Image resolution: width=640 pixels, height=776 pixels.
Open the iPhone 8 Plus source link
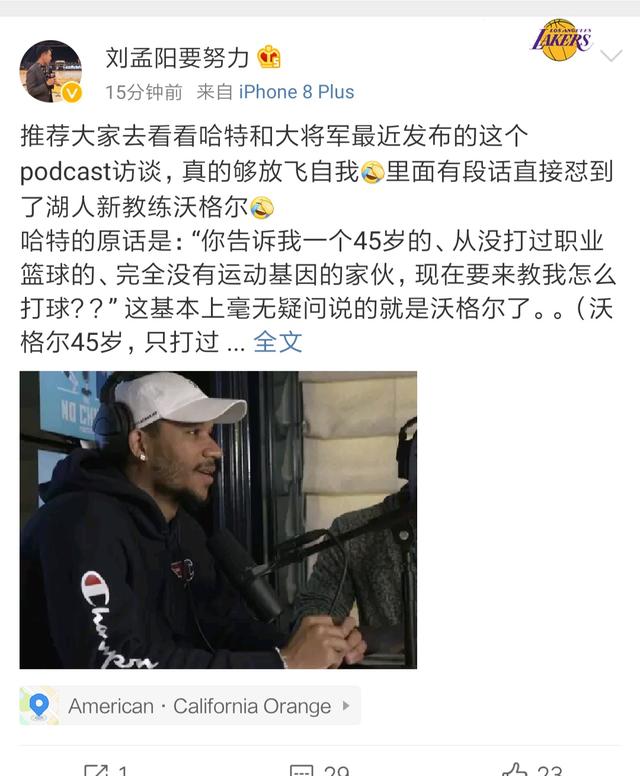pos(296,92)
